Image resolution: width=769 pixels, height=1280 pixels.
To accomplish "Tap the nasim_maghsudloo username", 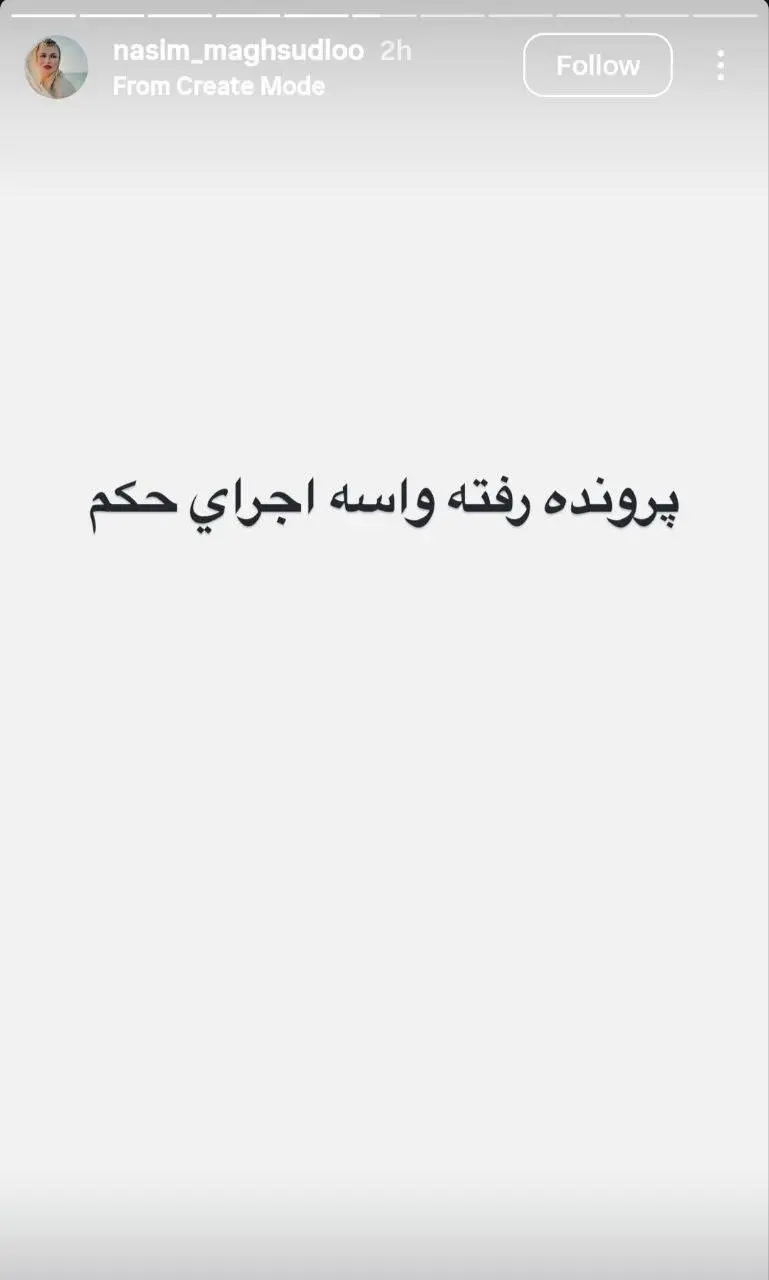I will pyautogui.click(x=238, y=51).
